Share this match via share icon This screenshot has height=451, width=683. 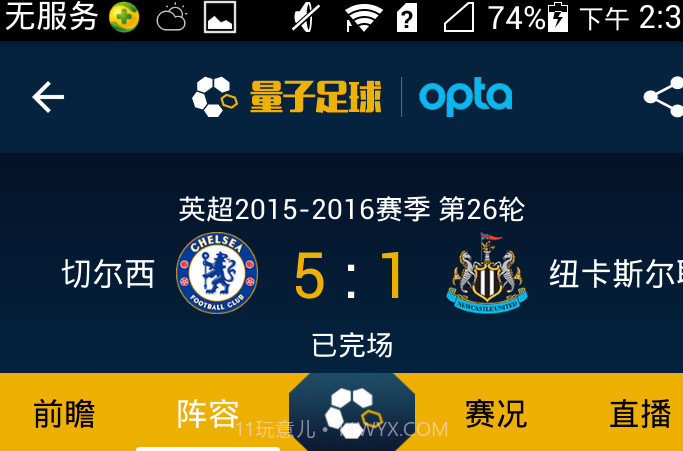pos(663,97)
